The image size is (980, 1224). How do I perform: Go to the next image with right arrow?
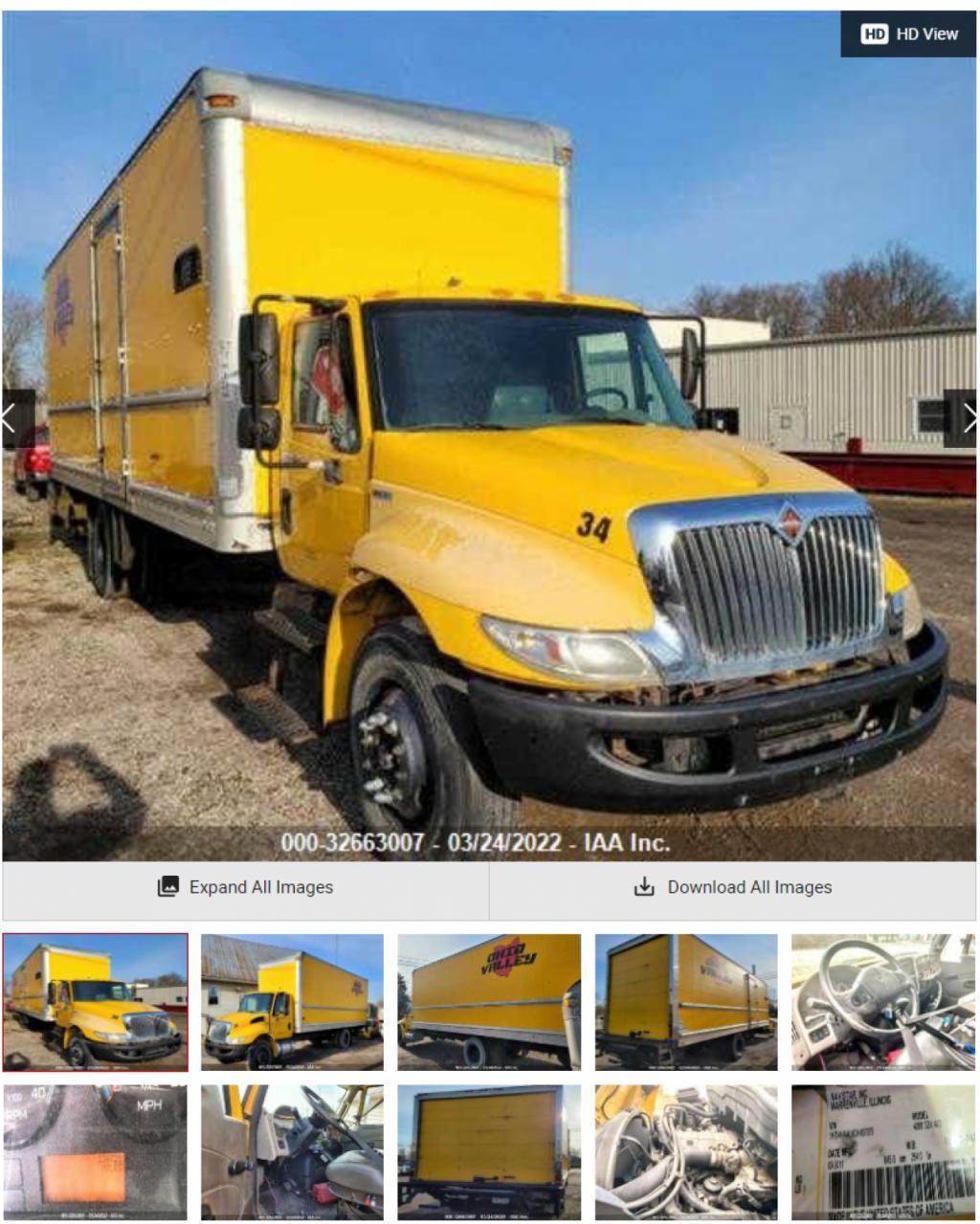[x=966, y=418]
